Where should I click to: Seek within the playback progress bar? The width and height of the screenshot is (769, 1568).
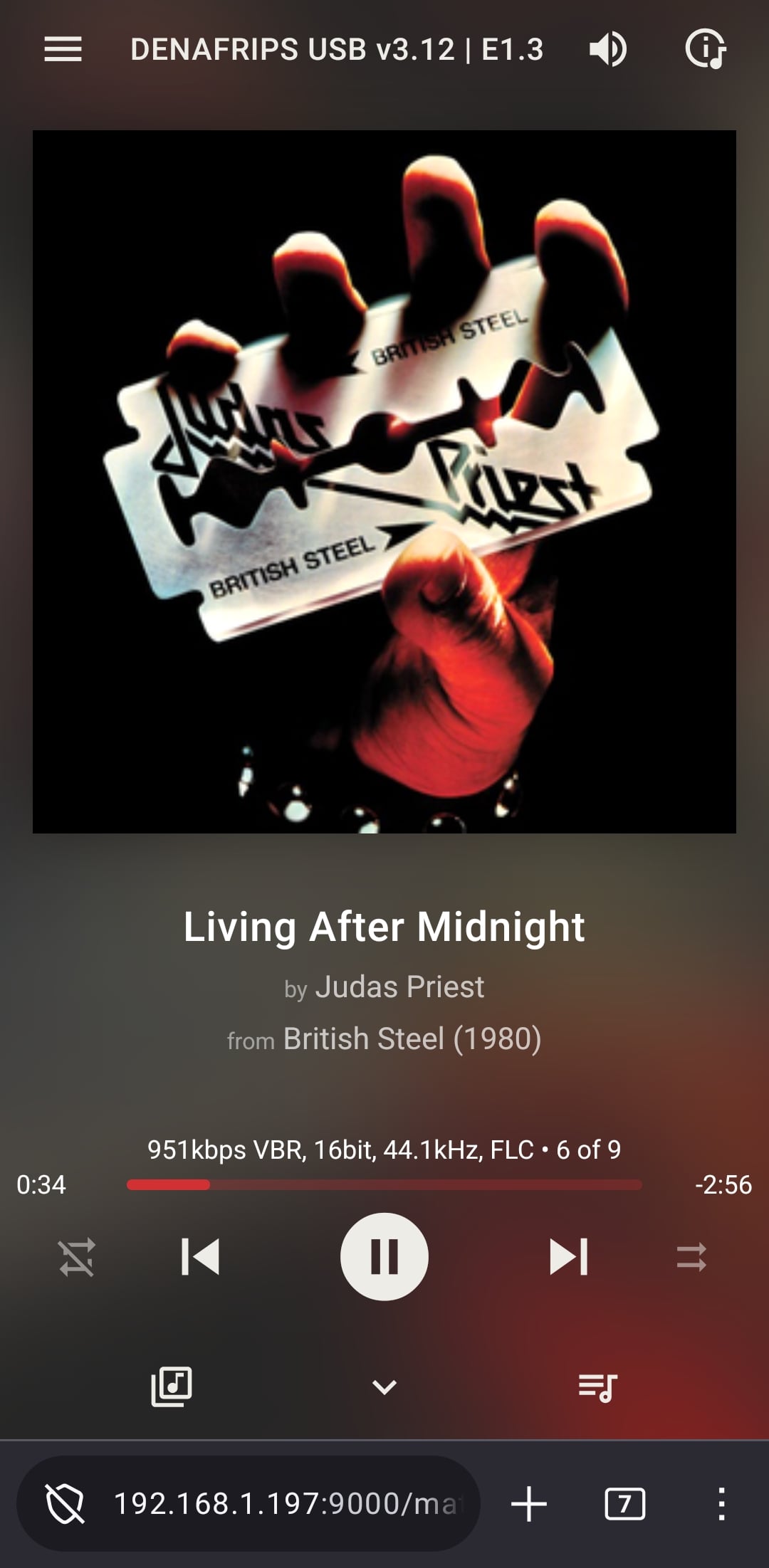[384, 1184]
